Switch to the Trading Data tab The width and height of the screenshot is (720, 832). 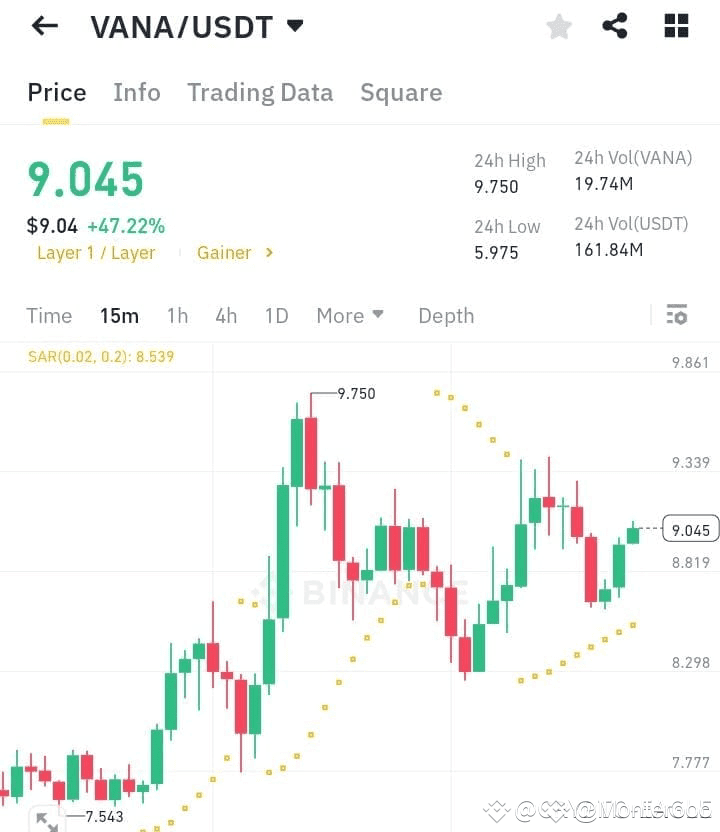click(x=260, y=92)
